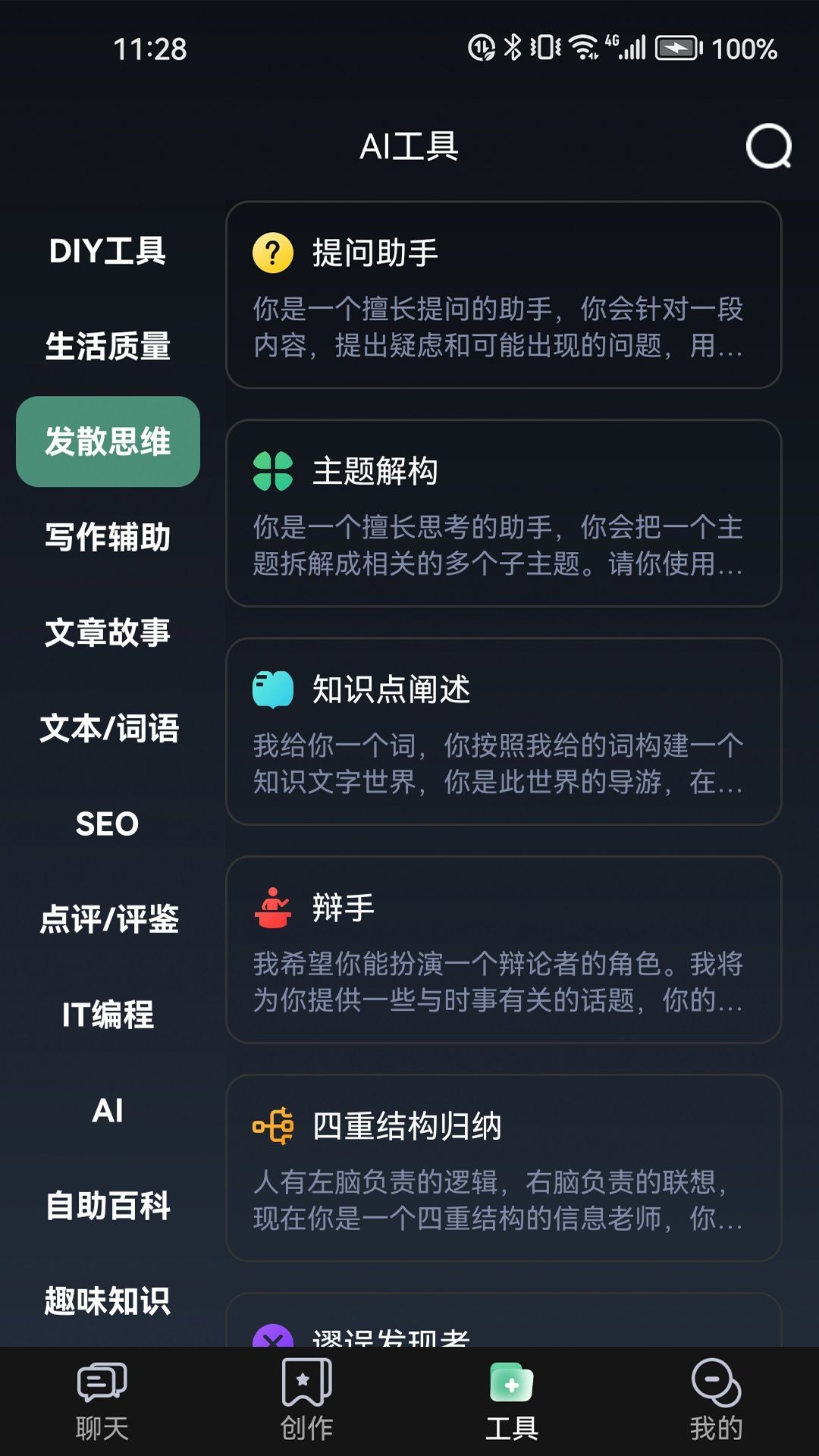This screenshot has height=1456, width=819.
Task: Open the 趣味知识 category
Action: pyautogui.click(x=108, y=1301)
